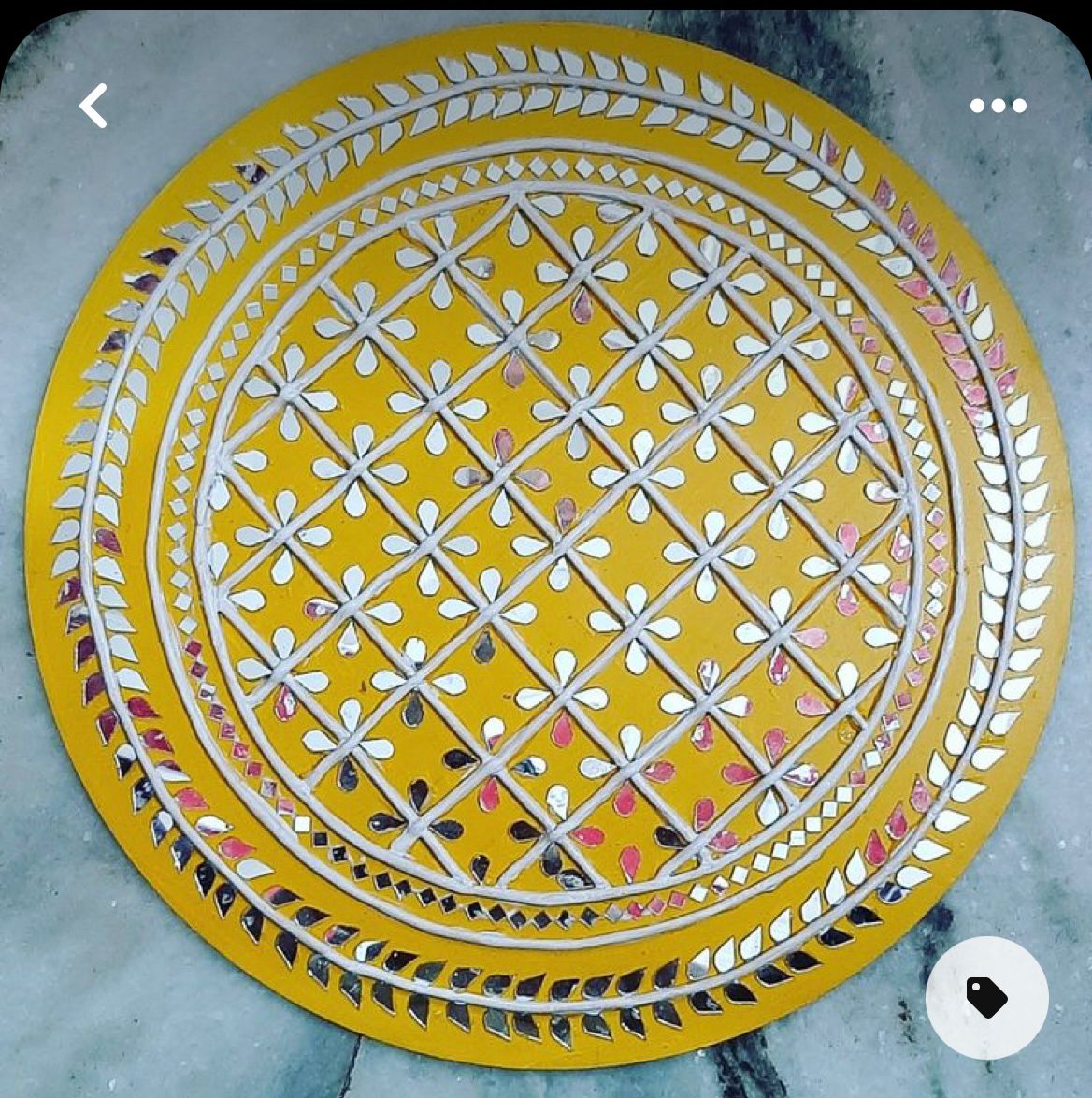Go back using the arrow

click(x=93, y=106)
